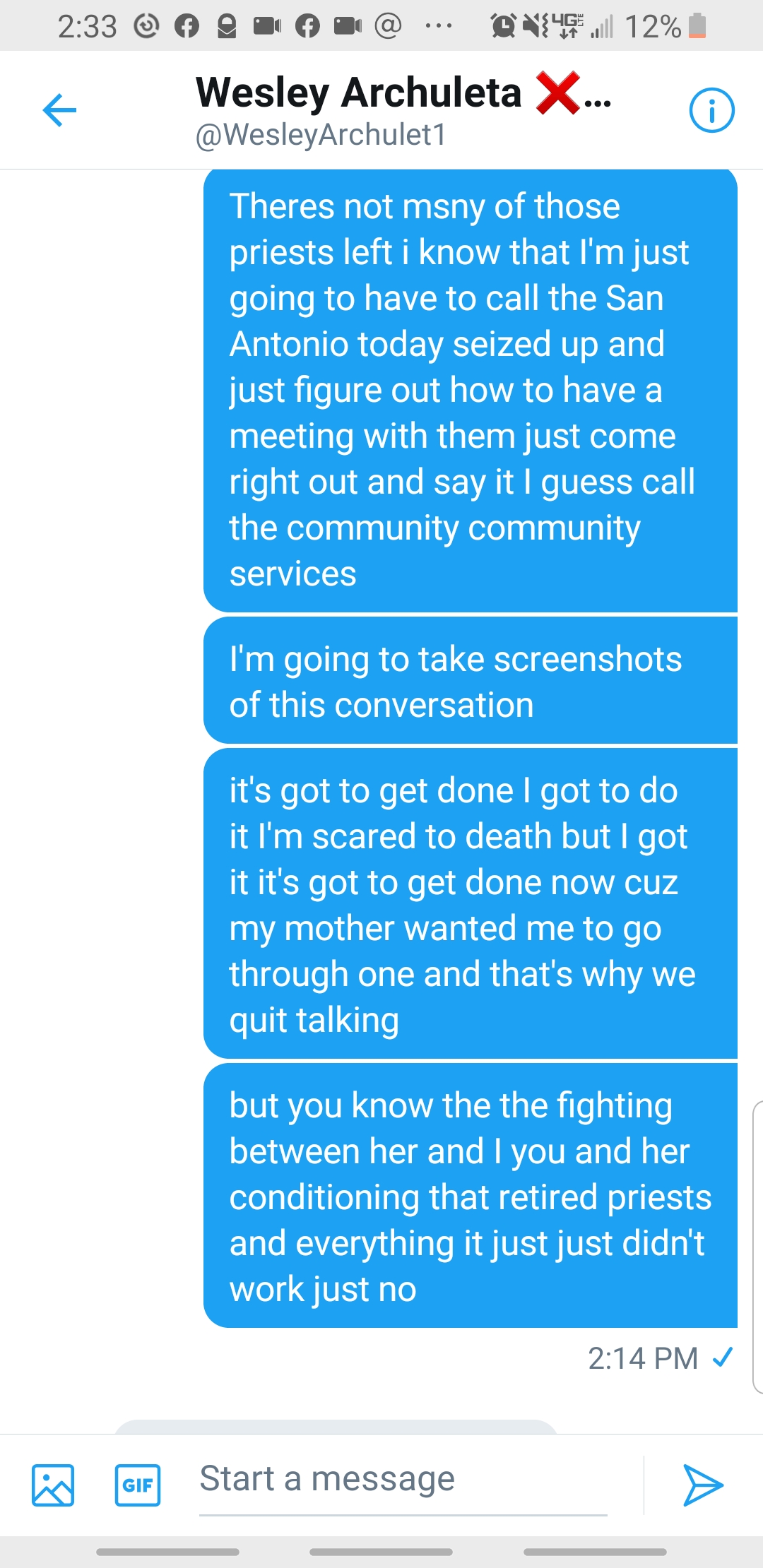Go back to the messages list
This screenshot has width=763, height=1568.
click(x=59, y=110)
